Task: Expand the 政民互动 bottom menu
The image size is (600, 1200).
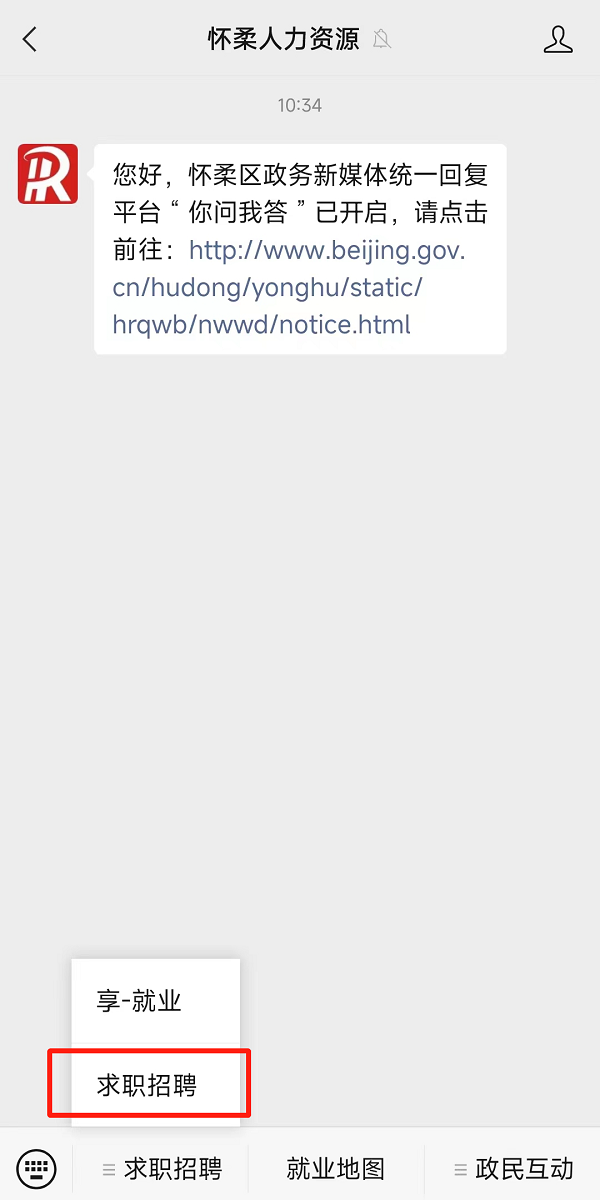Action: click(513, 1167)
